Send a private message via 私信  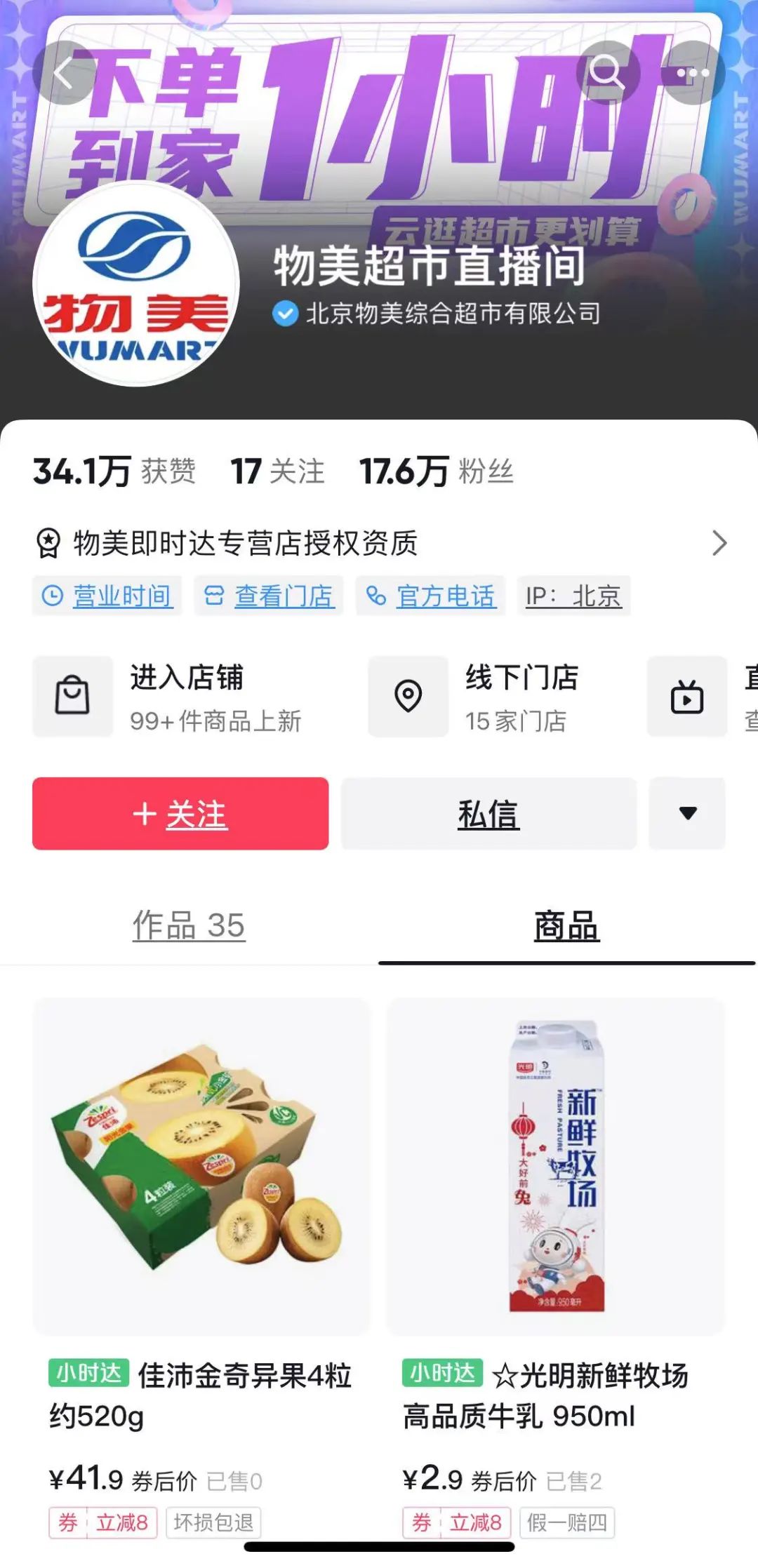pyautogui.click(x=488, y=814)
